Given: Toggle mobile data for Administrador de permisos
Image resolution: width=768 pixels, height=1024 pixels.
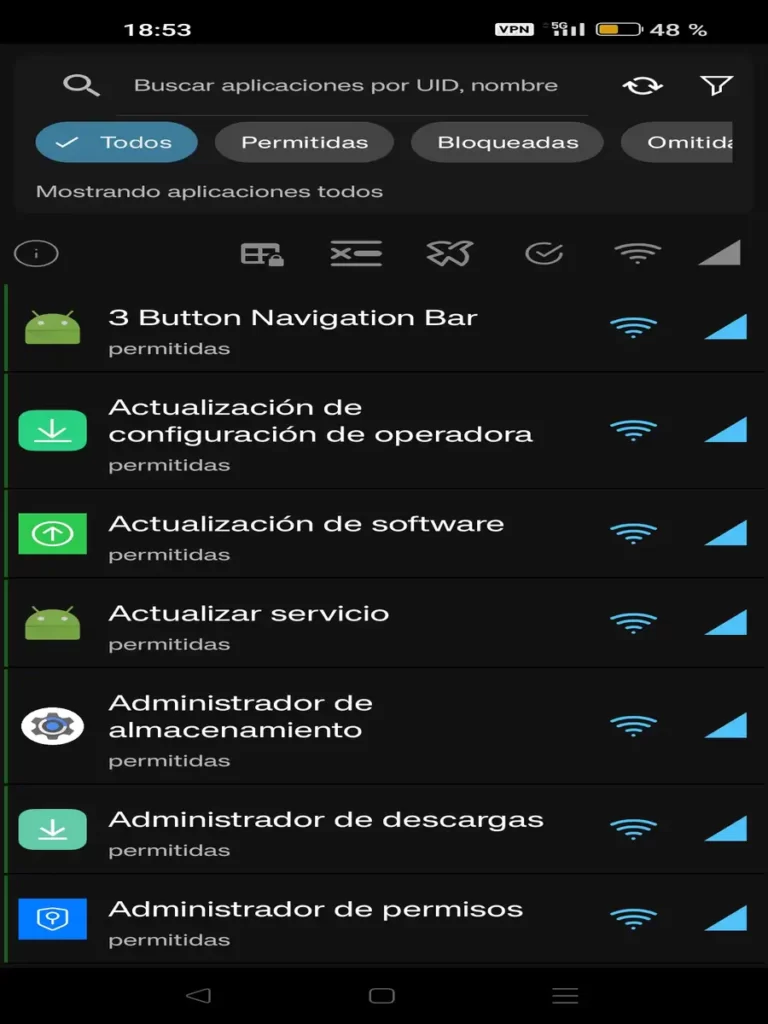Looking at the screenshot, I should 725,917.
